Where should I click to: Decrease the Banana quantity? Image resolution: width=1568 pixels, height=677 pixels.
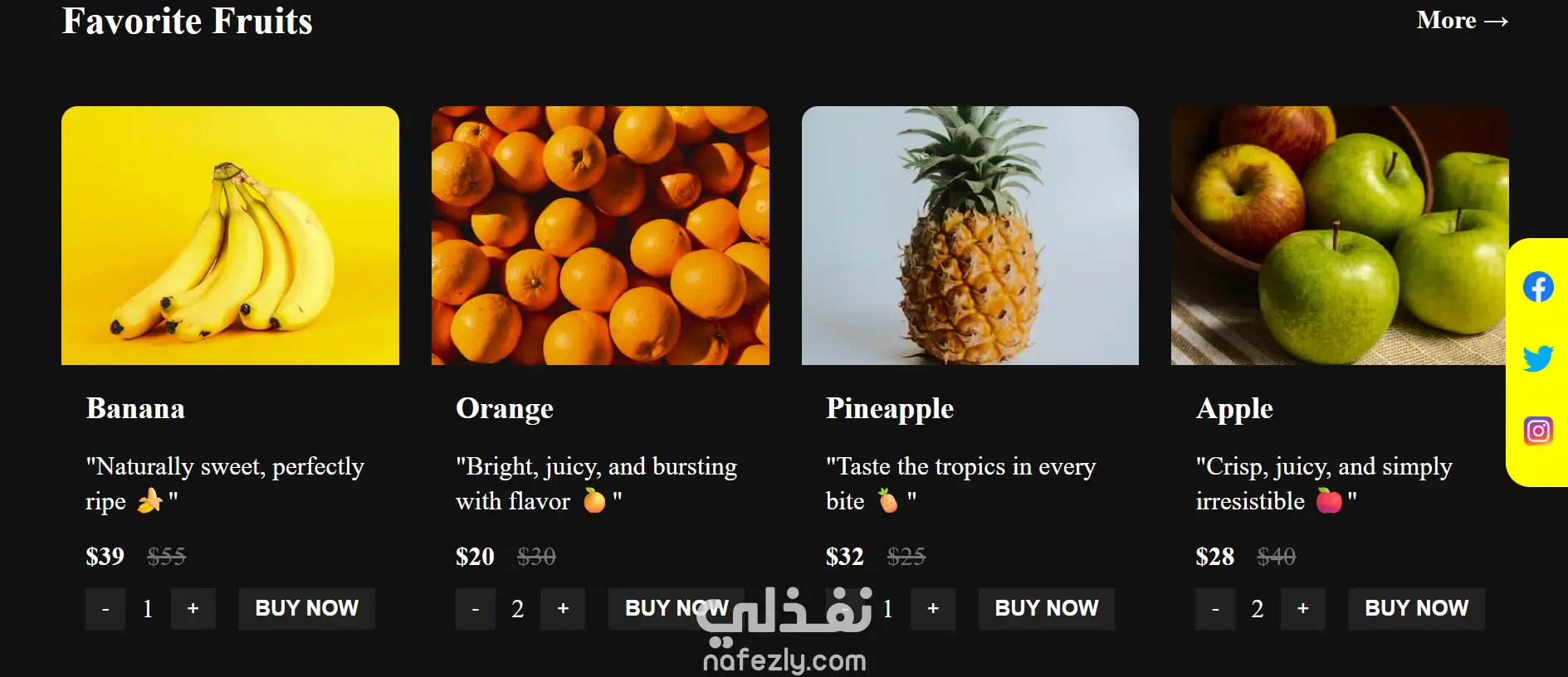pyautogui.click(x=105, y=608)
